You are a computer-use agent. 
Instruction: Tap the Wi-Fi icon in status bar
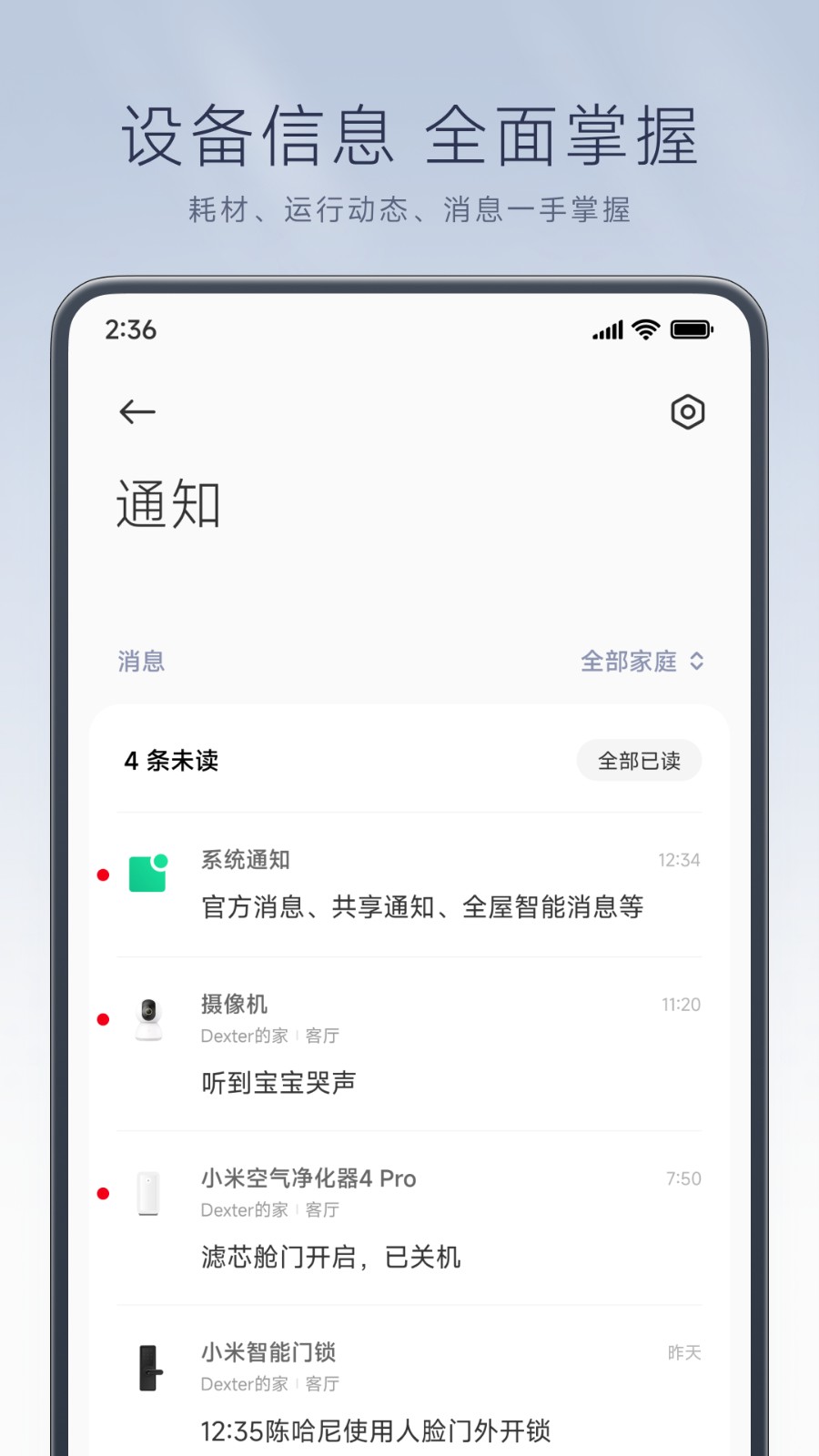click(645, 329)
